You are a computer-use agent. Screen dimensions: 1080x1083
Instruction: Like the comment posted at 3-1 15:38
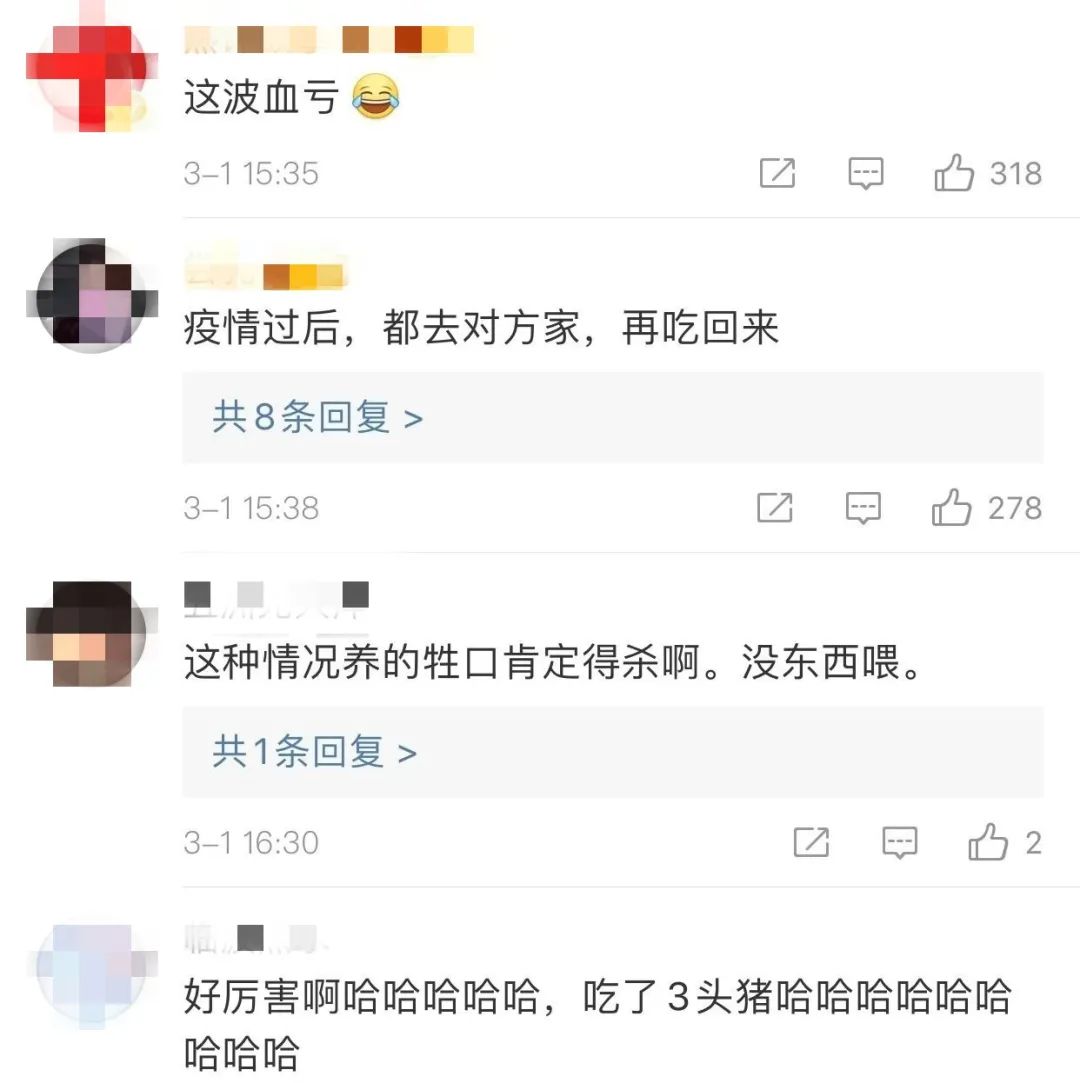click(951, 508)
